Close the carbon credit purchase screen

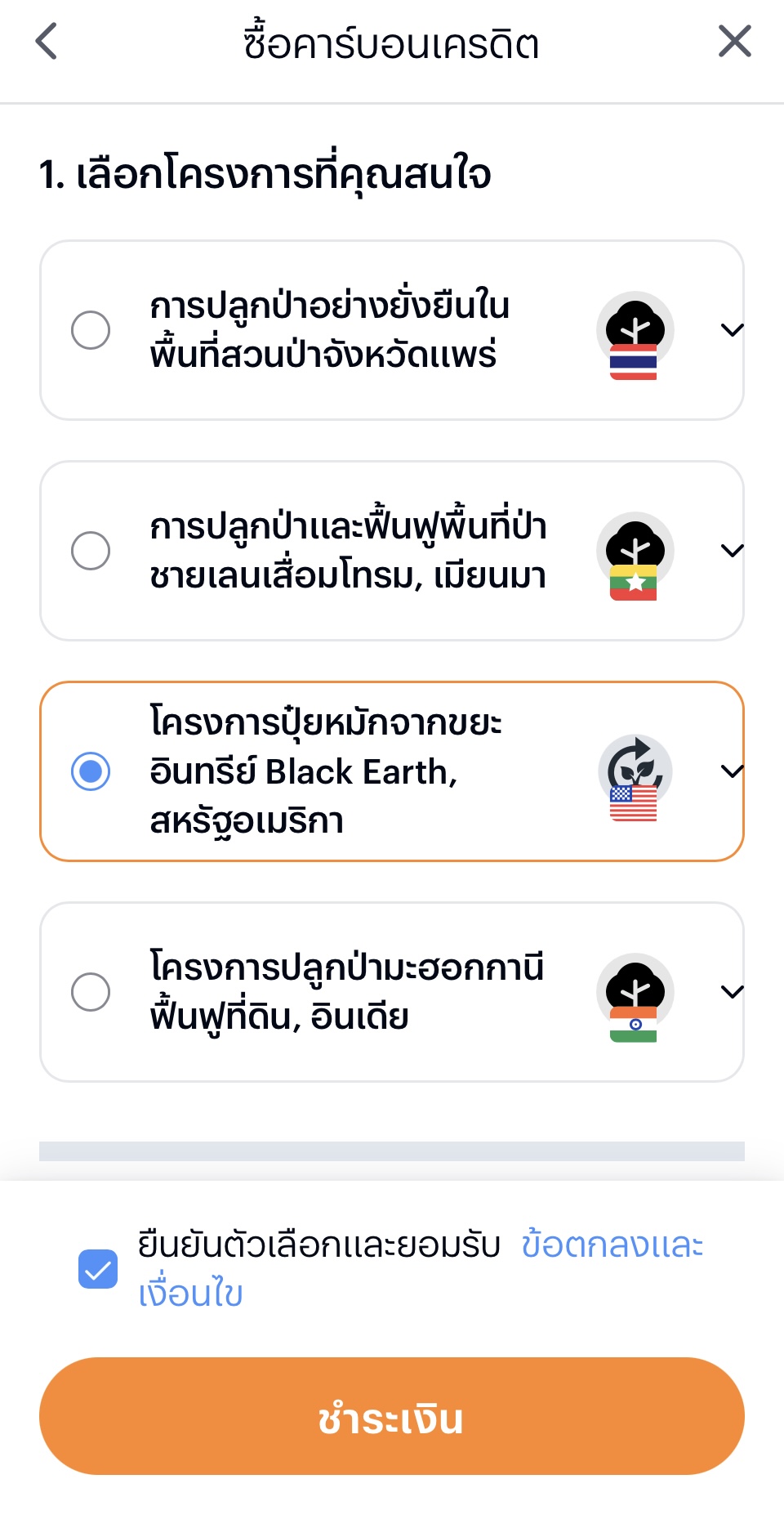point(734,41)
